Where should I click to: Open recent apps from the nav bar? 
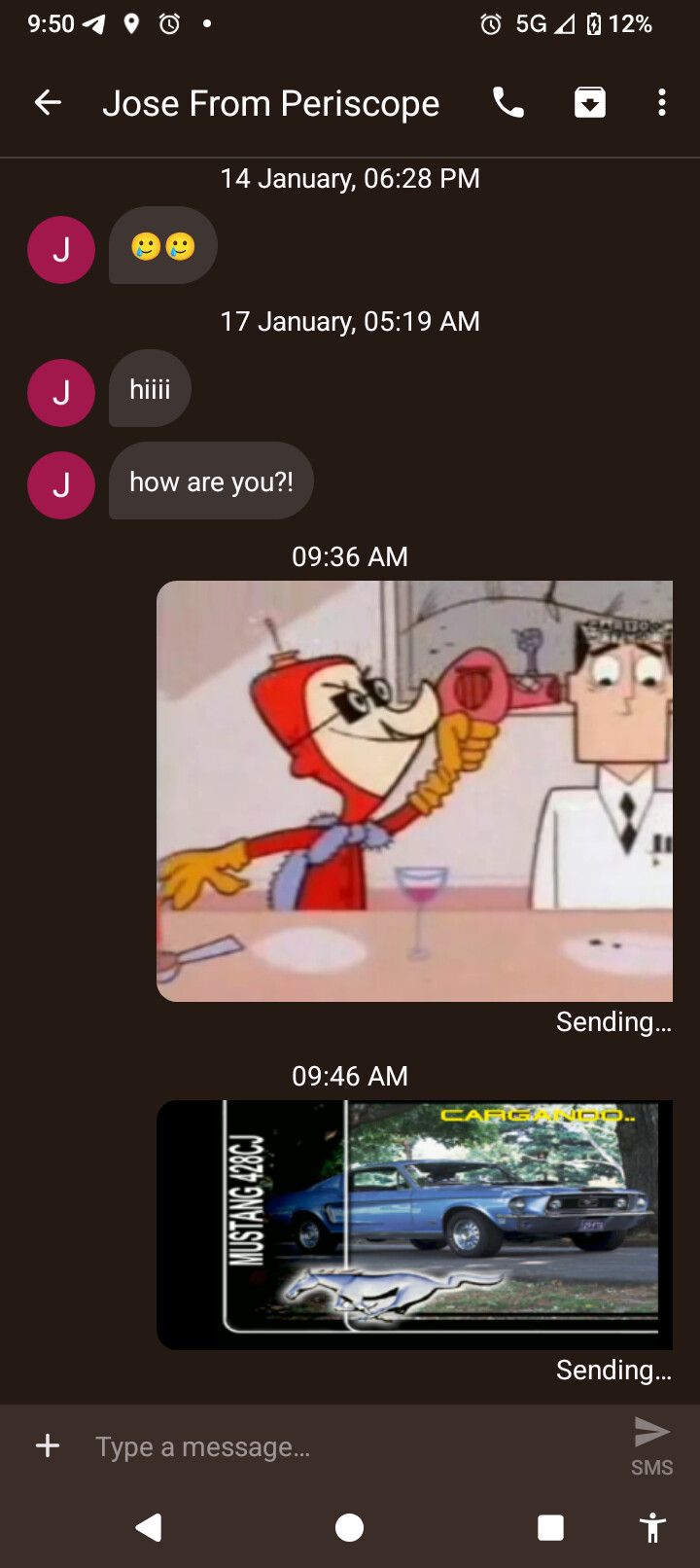(550, 1527)
